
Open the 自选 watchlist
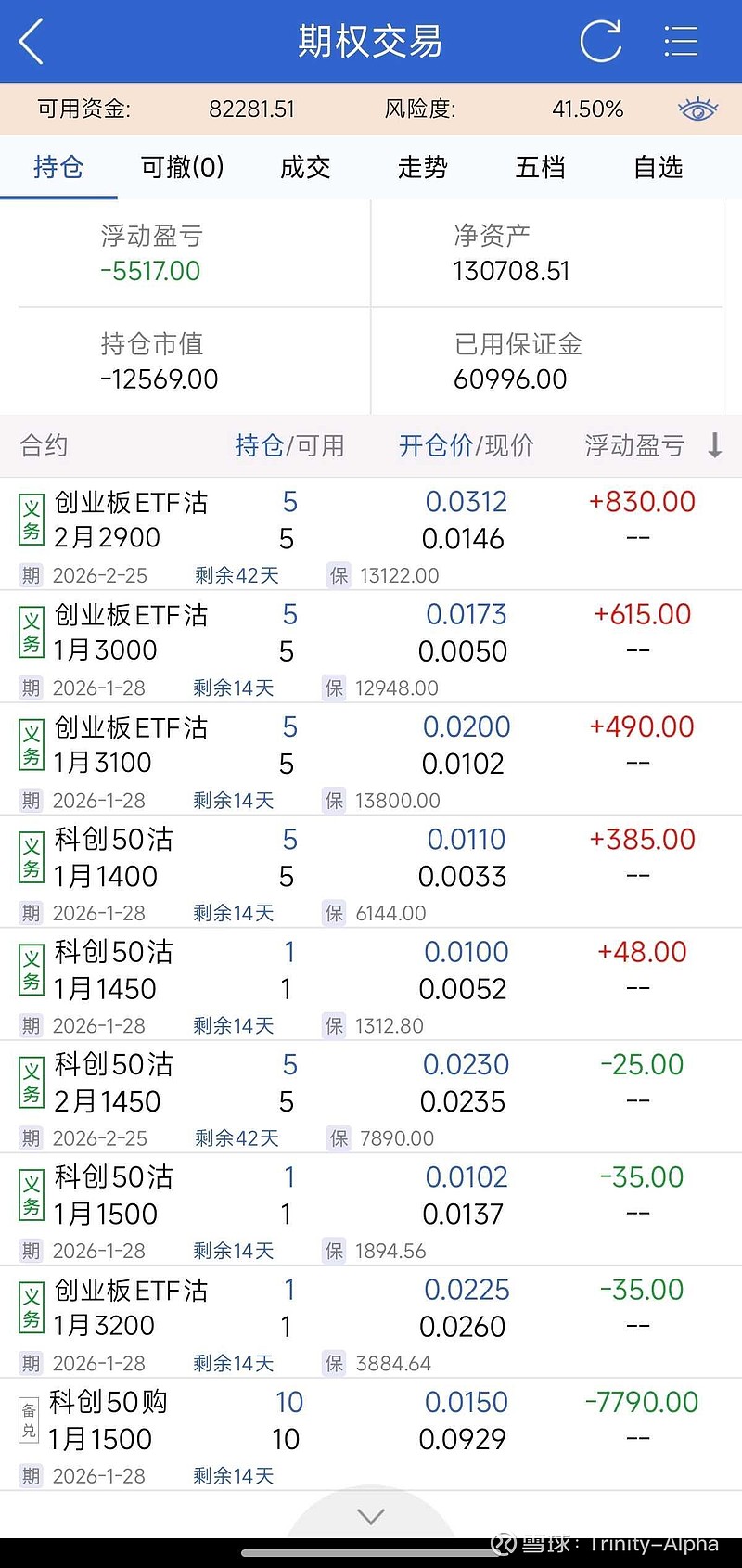[x=657, y=167]
